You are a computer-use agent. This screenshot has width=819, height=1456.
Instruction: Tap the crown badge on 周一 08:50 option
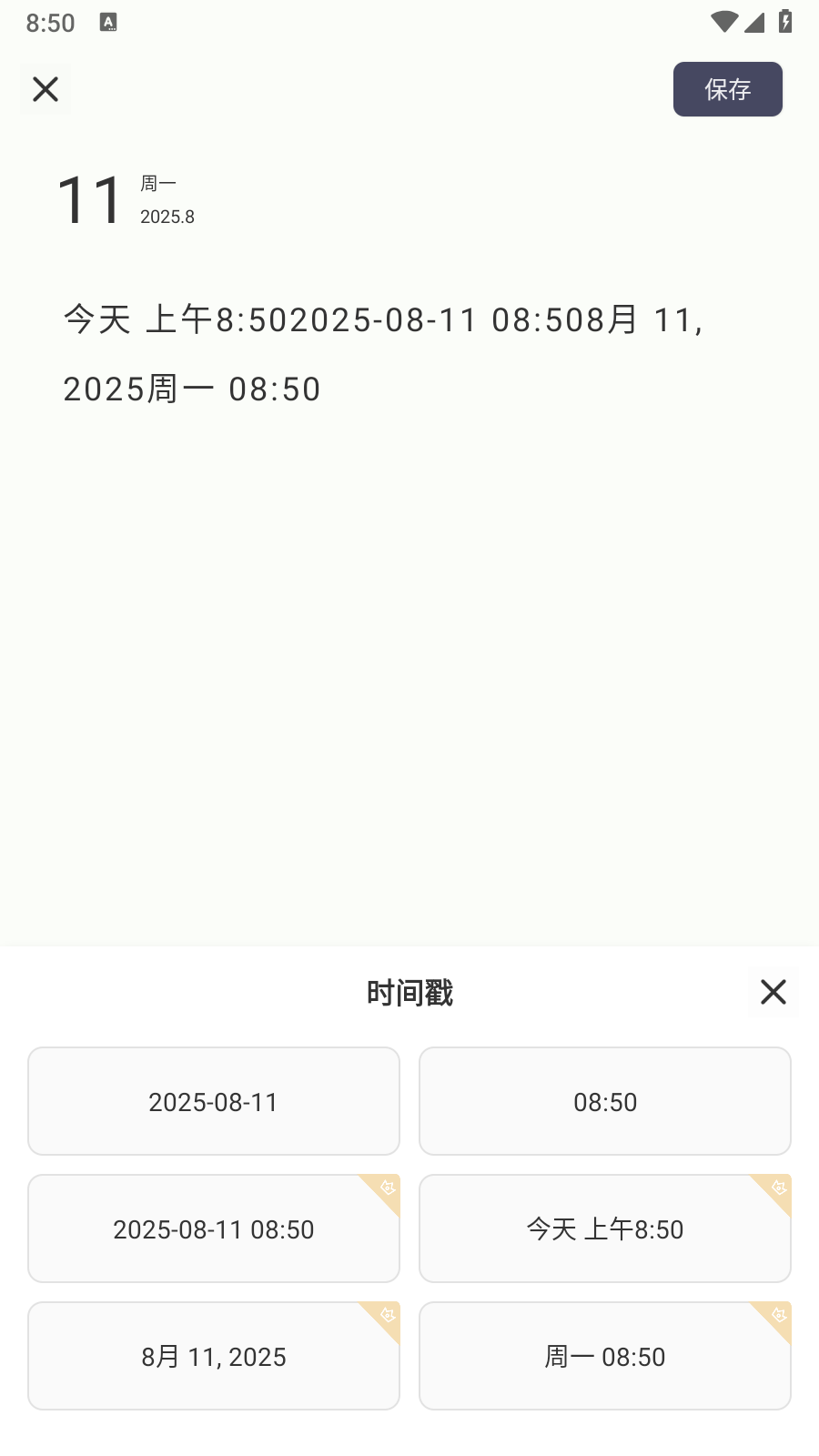click(777, 1316)
